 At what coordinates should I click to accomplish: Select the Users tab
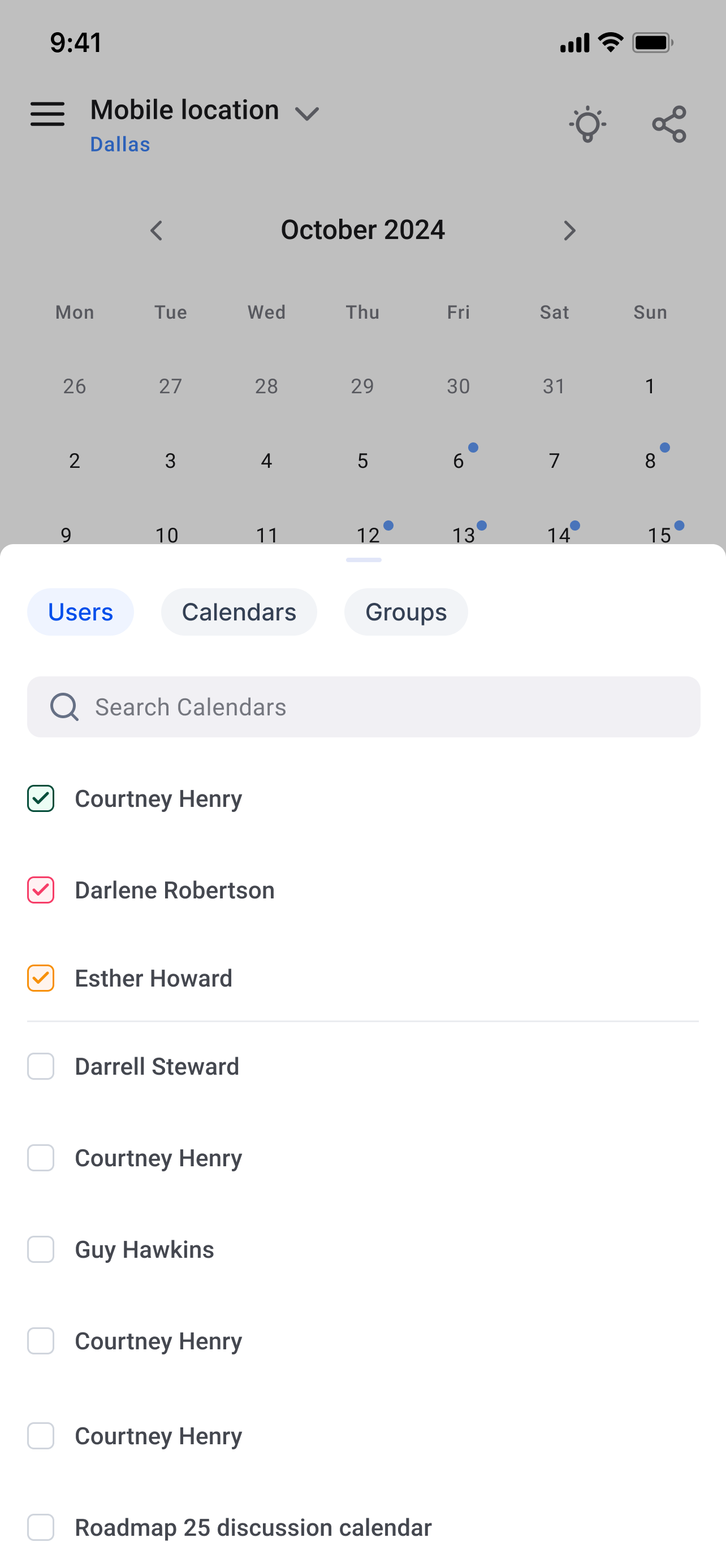point(80,612)
